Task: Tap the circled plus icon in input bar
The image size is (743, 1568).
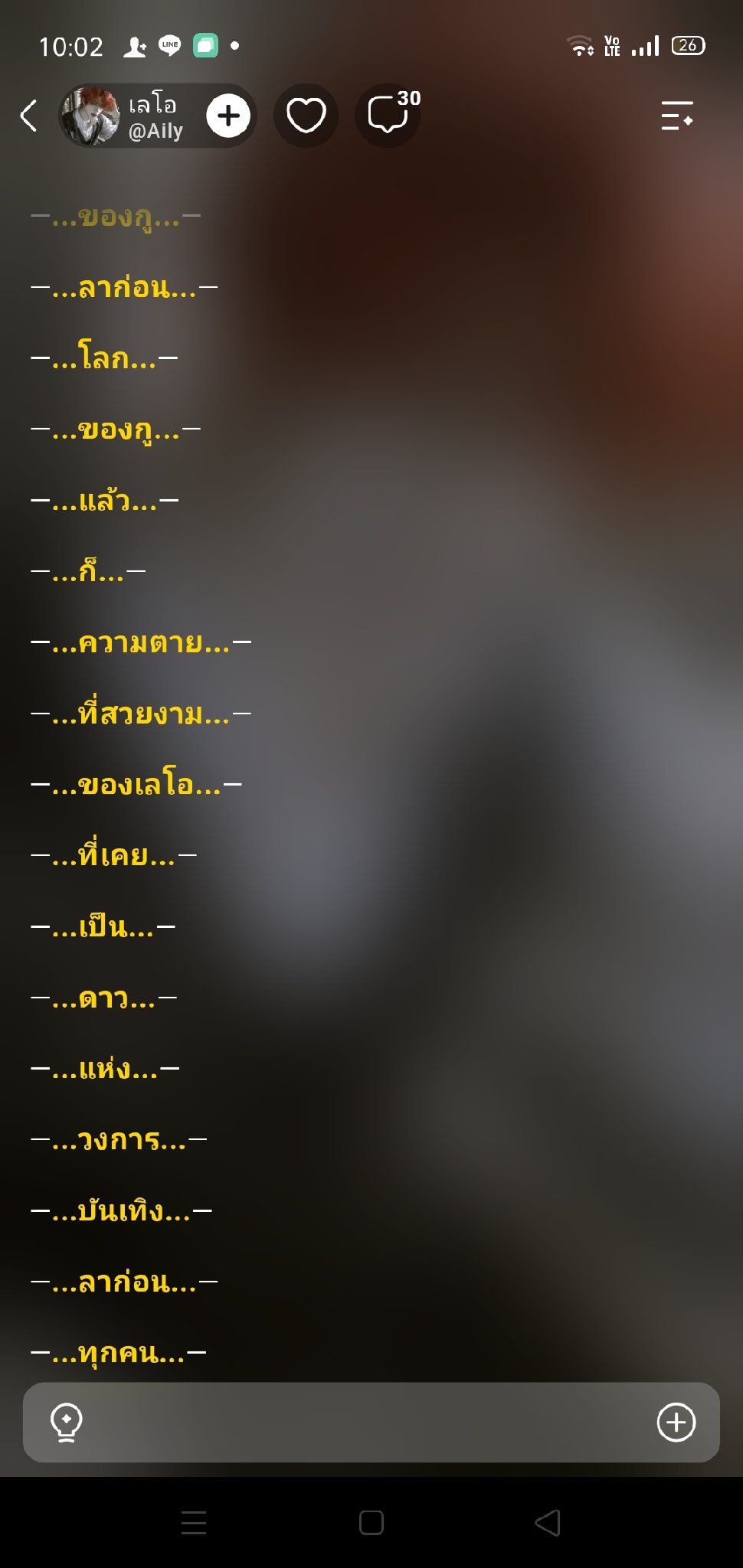Action: click(x=676, y=1423)
